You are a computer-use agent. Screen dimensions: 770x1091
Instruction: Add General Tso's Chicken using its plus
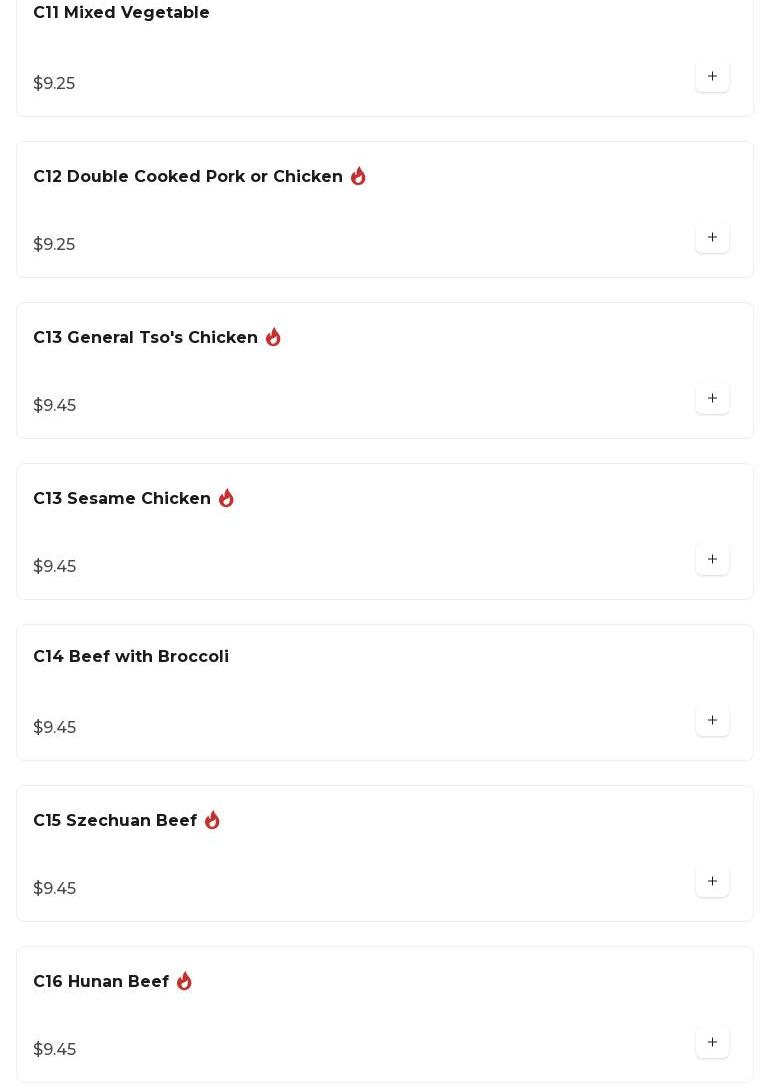click(712, 399)
